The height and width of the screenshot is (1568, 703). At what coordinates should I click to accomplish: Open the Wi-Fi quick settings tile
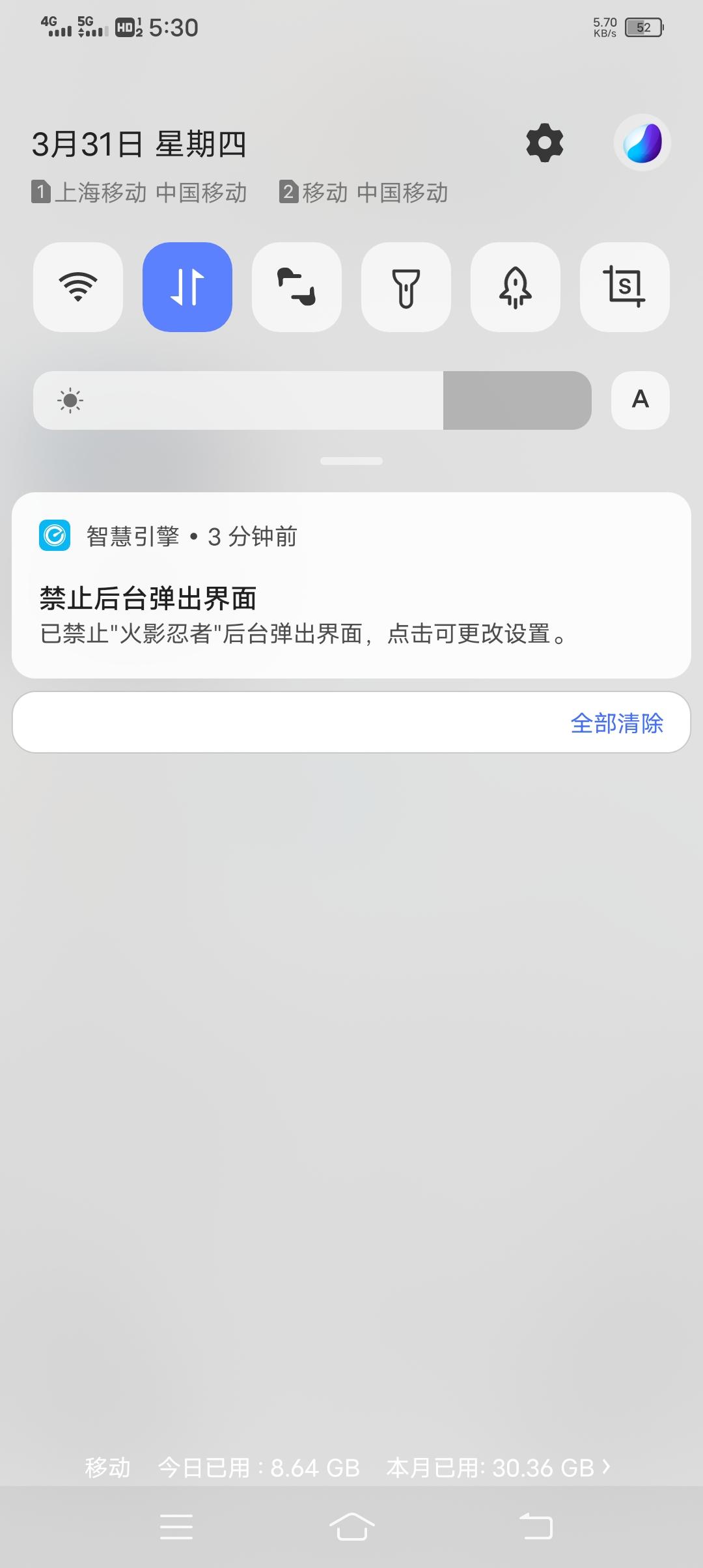pos(77,288)
